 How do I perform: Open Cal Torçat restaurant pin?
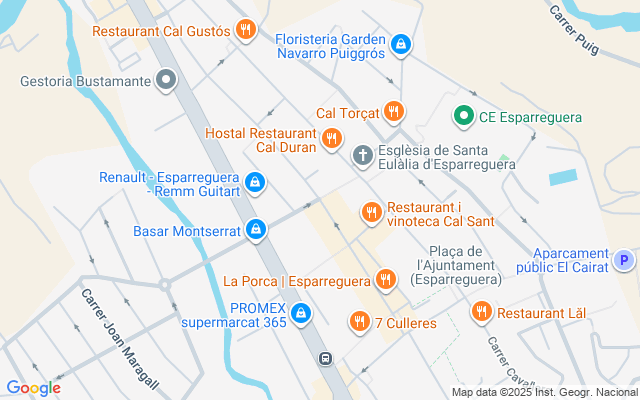click(x=395, y=112)
